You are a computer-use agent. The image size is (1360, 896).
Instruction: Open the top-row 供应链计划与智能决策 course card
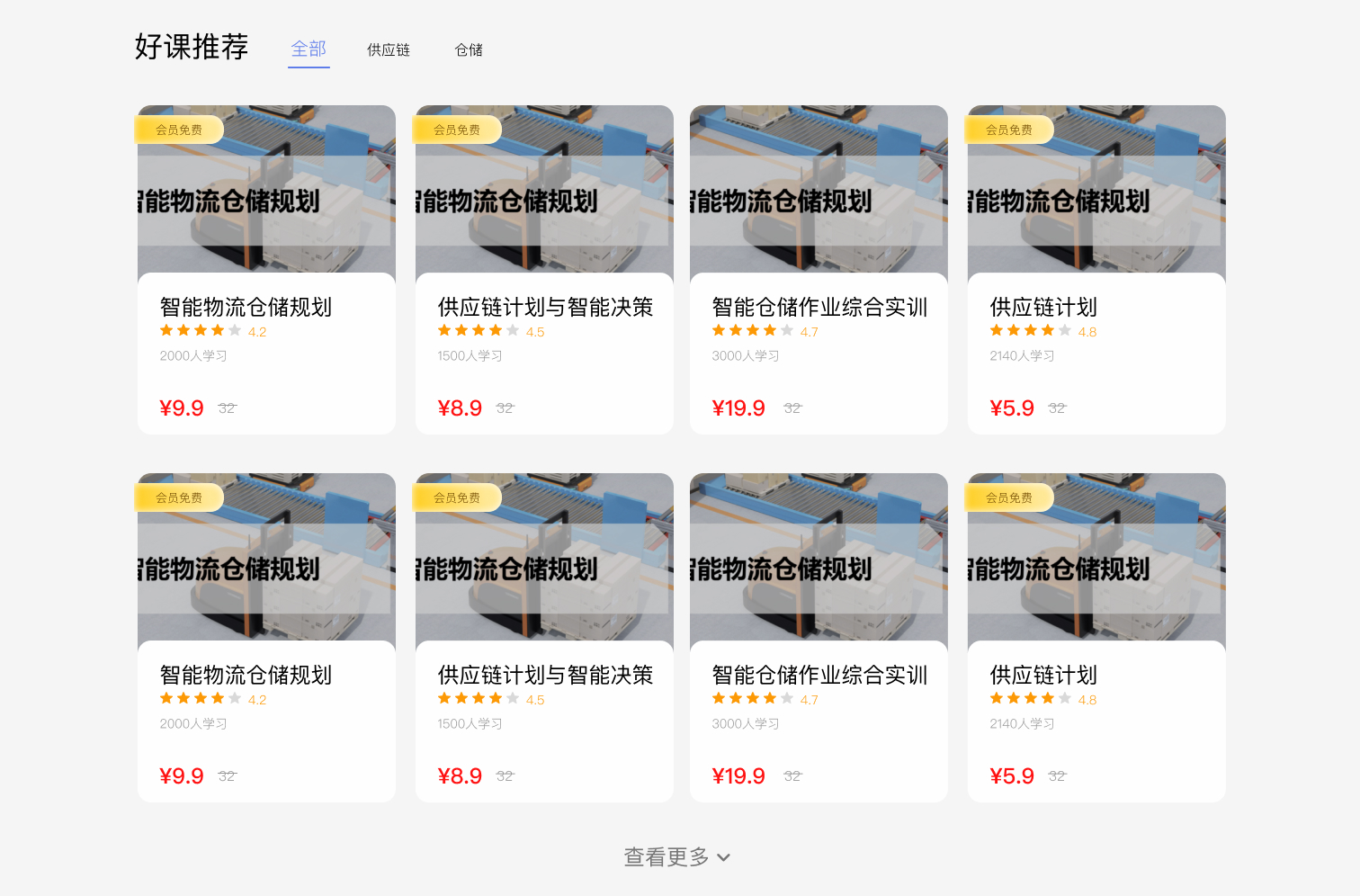click(x=544, y=270)
